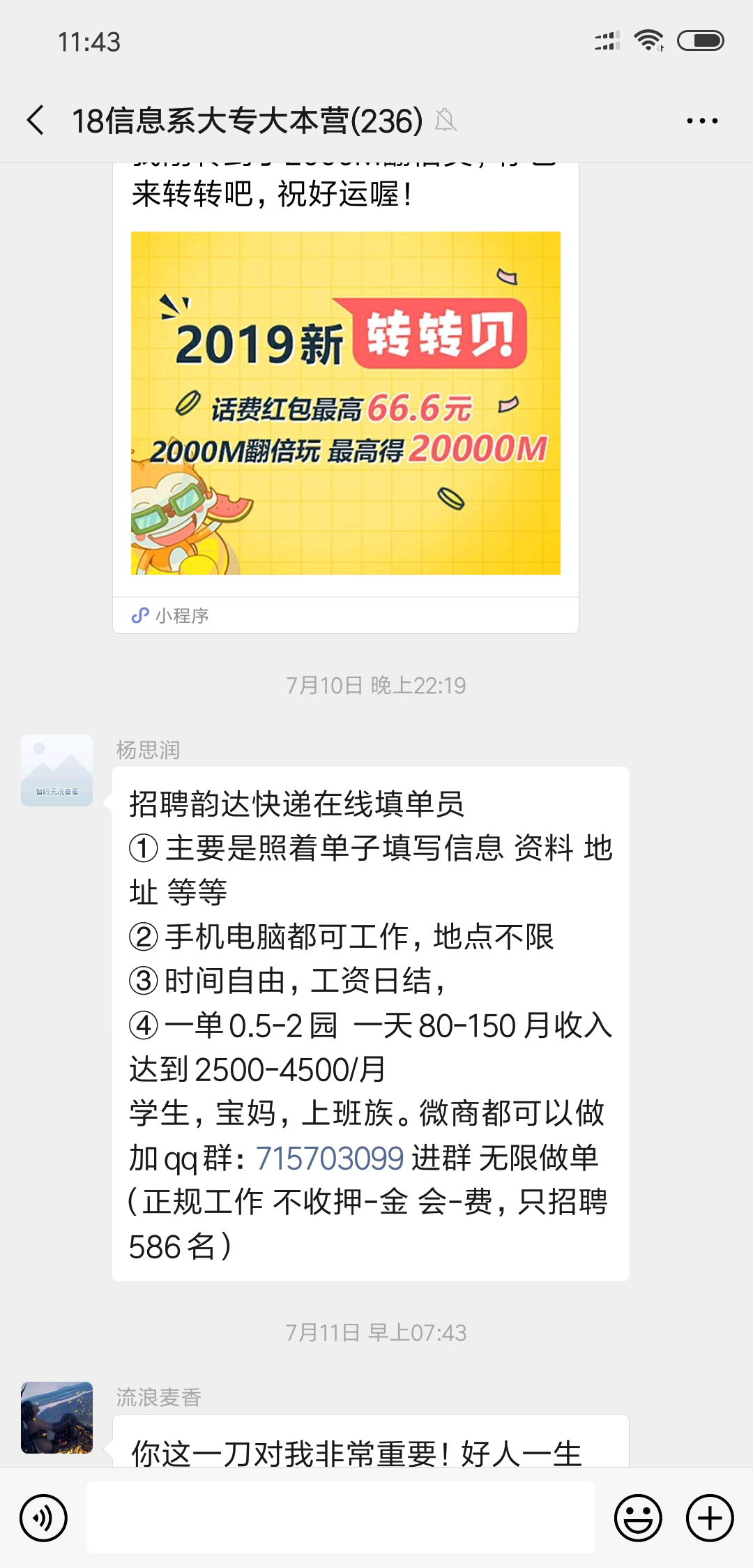Open the group chat overflow menu
Viewport: 753px width, 1568px height.
coord(701,121)
